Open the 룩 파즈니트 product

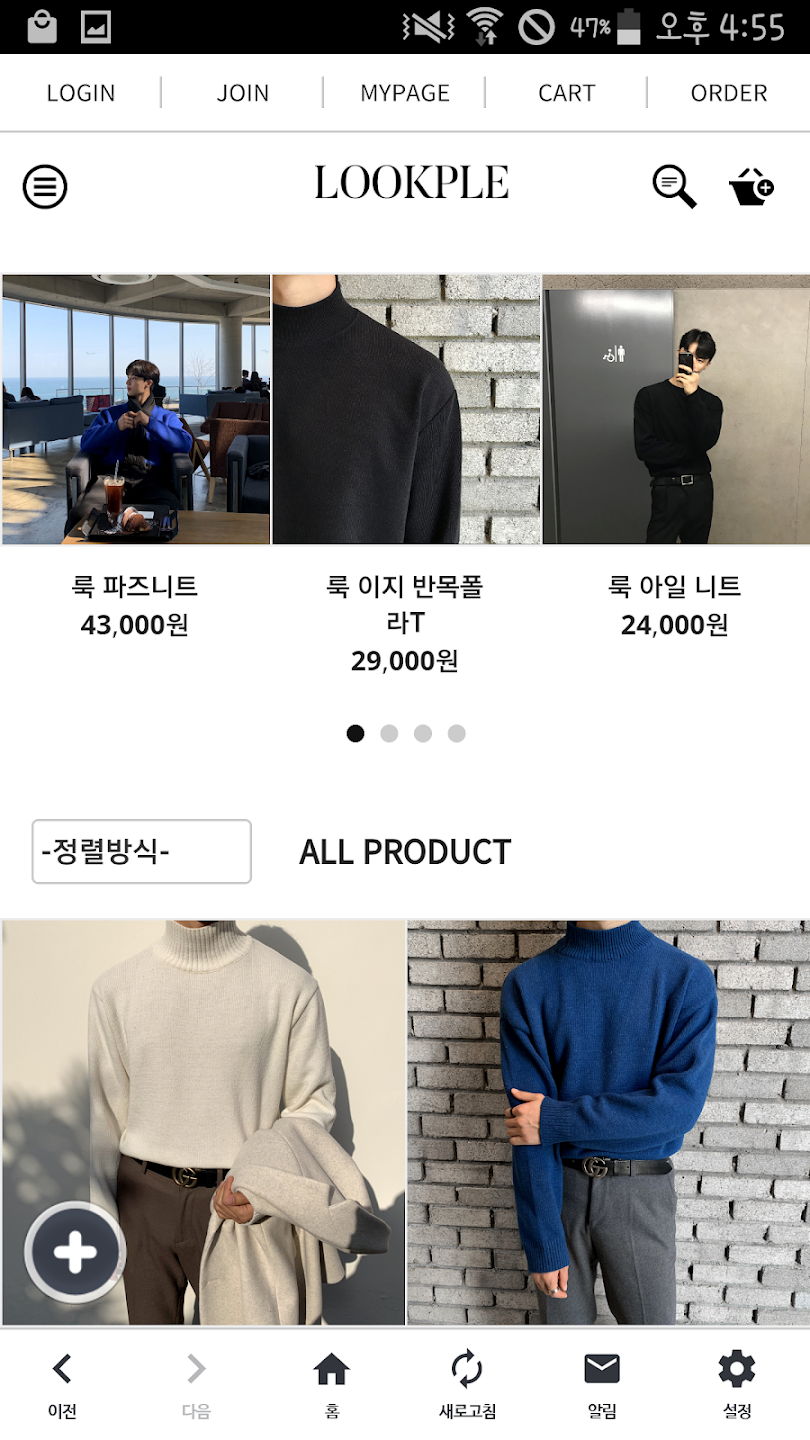click(x=136, y=410)
